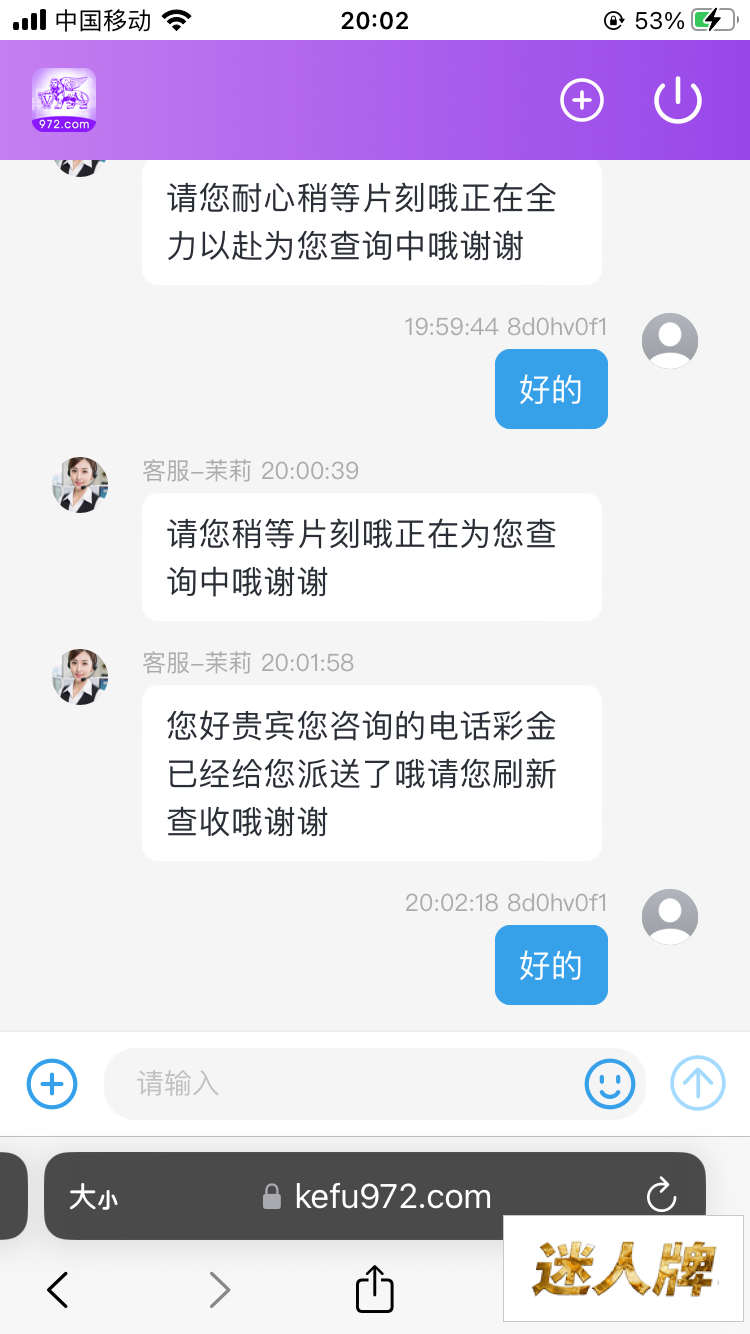The image size is (750, 1334).
Task: Open the emoji smiley picker
Action: click(610, 1084)
